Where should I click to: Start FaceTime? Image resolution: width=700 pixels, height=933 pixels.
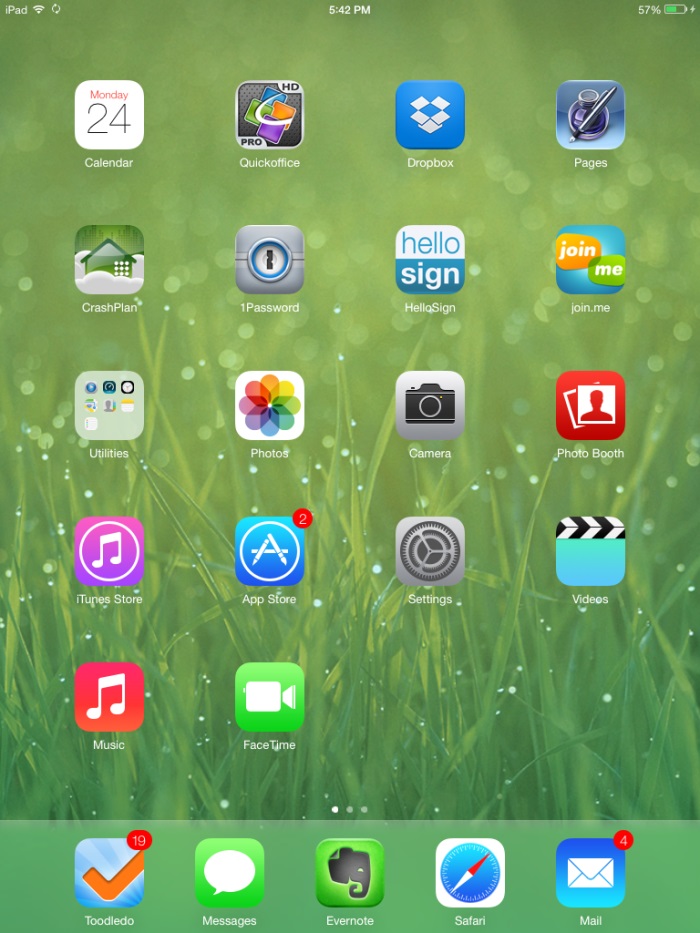click(269, 697)
